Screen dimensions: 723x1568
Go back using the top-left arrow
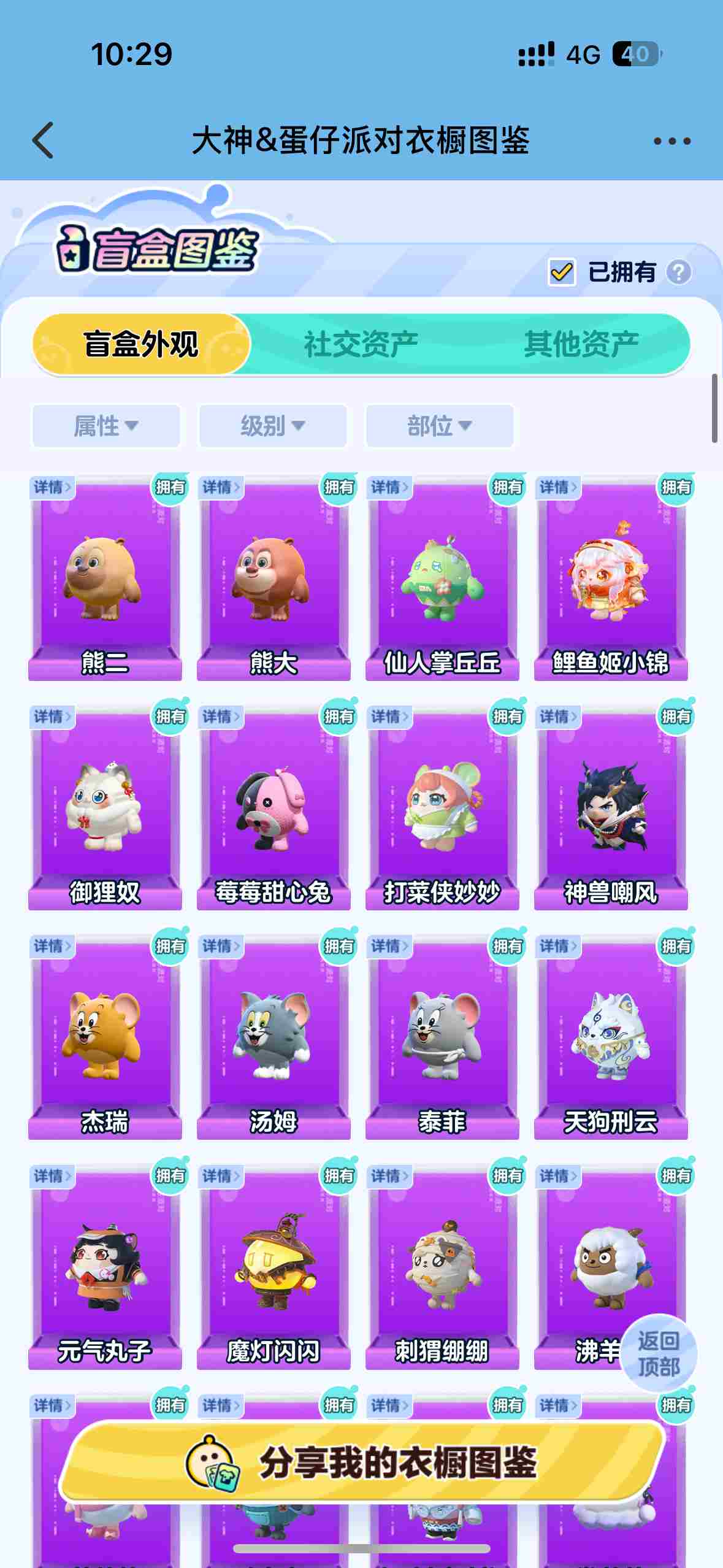pyautogui.click(x=43, y=140)
